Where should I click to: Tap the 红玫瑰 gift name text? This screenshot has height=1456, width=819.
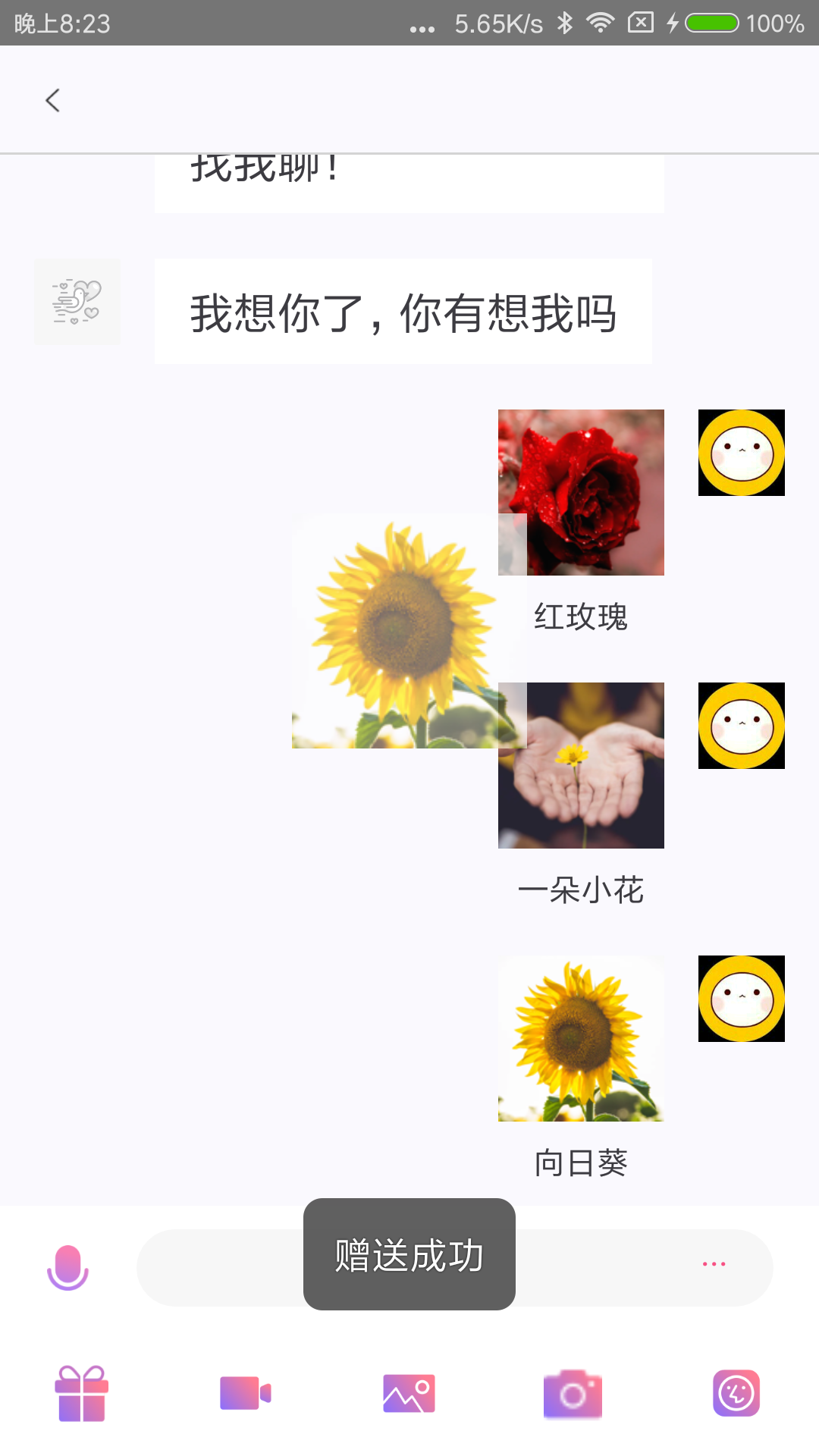point(580,617)
